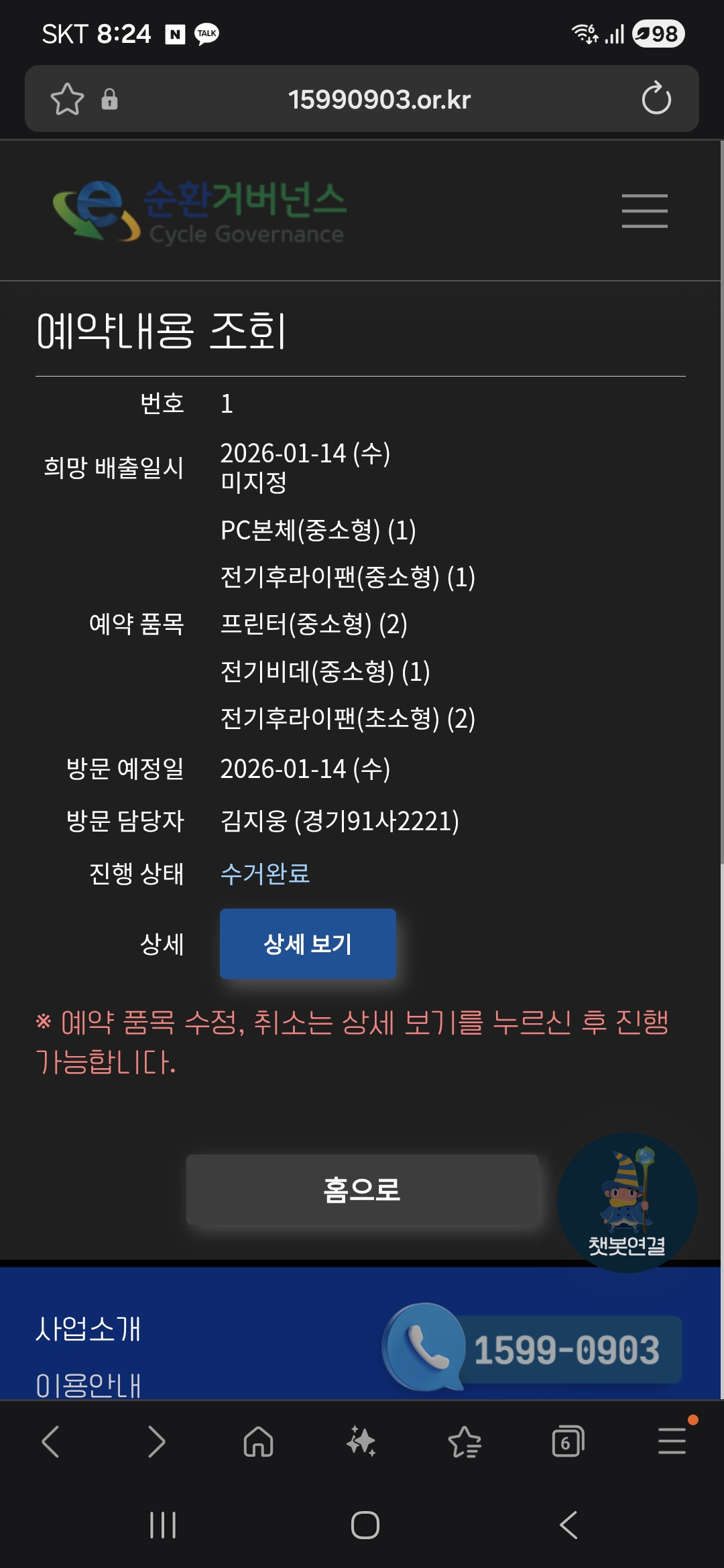Open the browser home page
The height and width of the screenshot is (1568, 724).
click(x=258, y=1441)
